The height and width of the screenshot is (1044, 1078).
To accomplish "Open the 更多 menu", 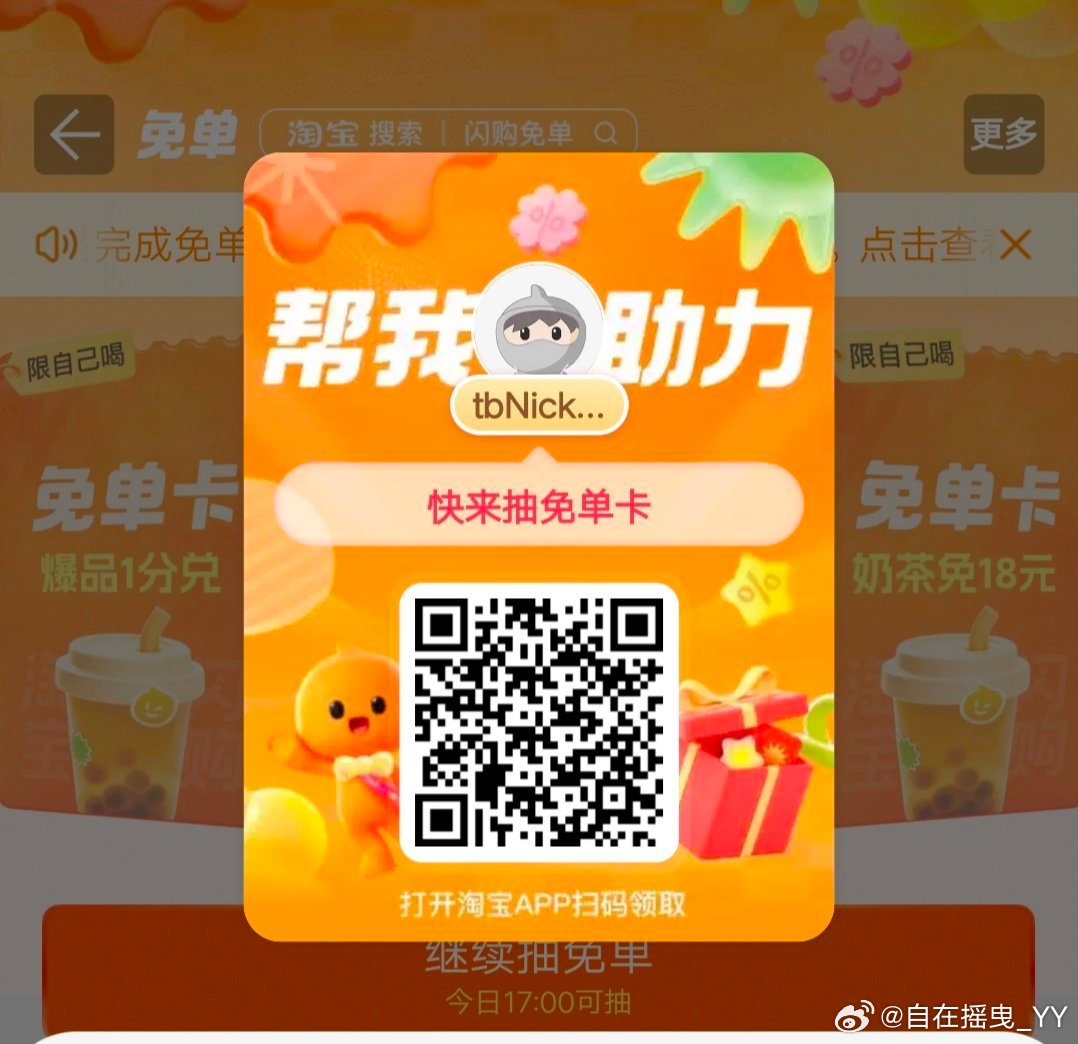I will 1003,134.
